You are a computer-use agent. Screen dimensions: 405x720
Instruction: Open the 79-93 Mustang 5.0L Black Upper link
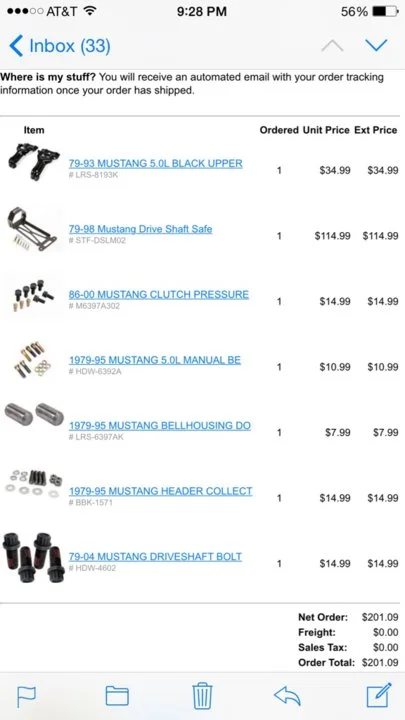[x=155, y=163]
